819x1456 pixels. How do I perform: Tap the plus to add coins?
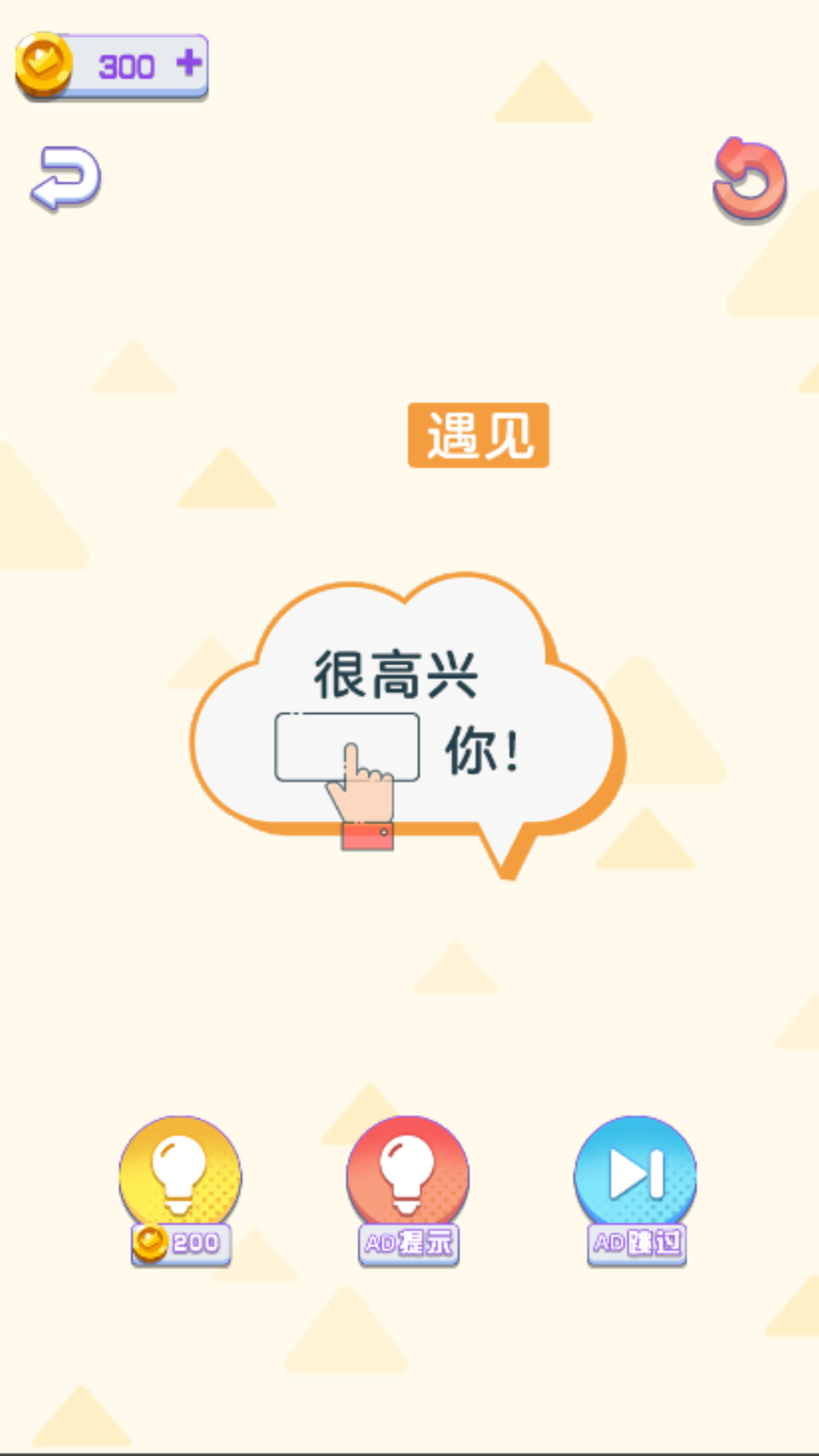(189, 64)
